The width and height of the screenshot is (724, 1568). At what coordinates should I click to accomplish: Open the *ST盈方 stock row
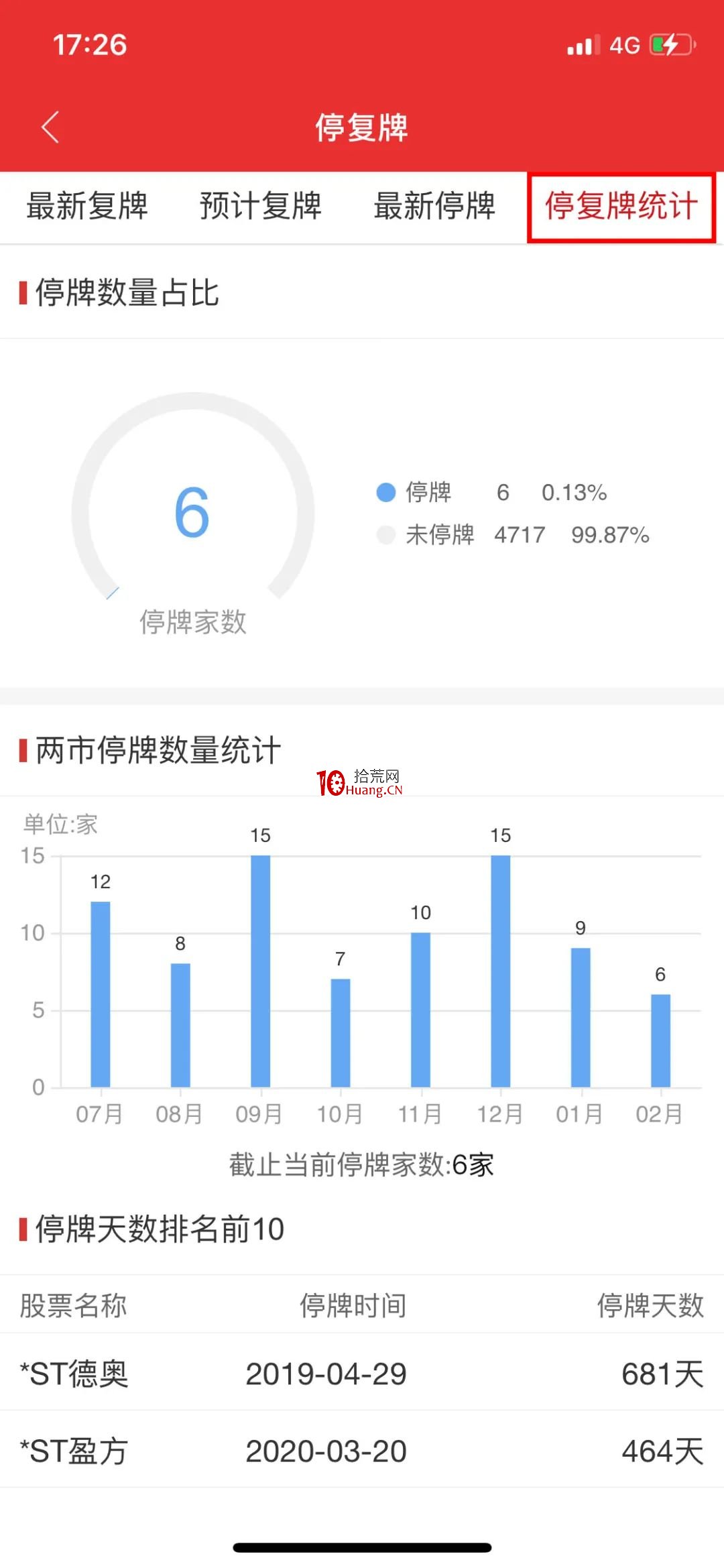tap(362, 1451)
